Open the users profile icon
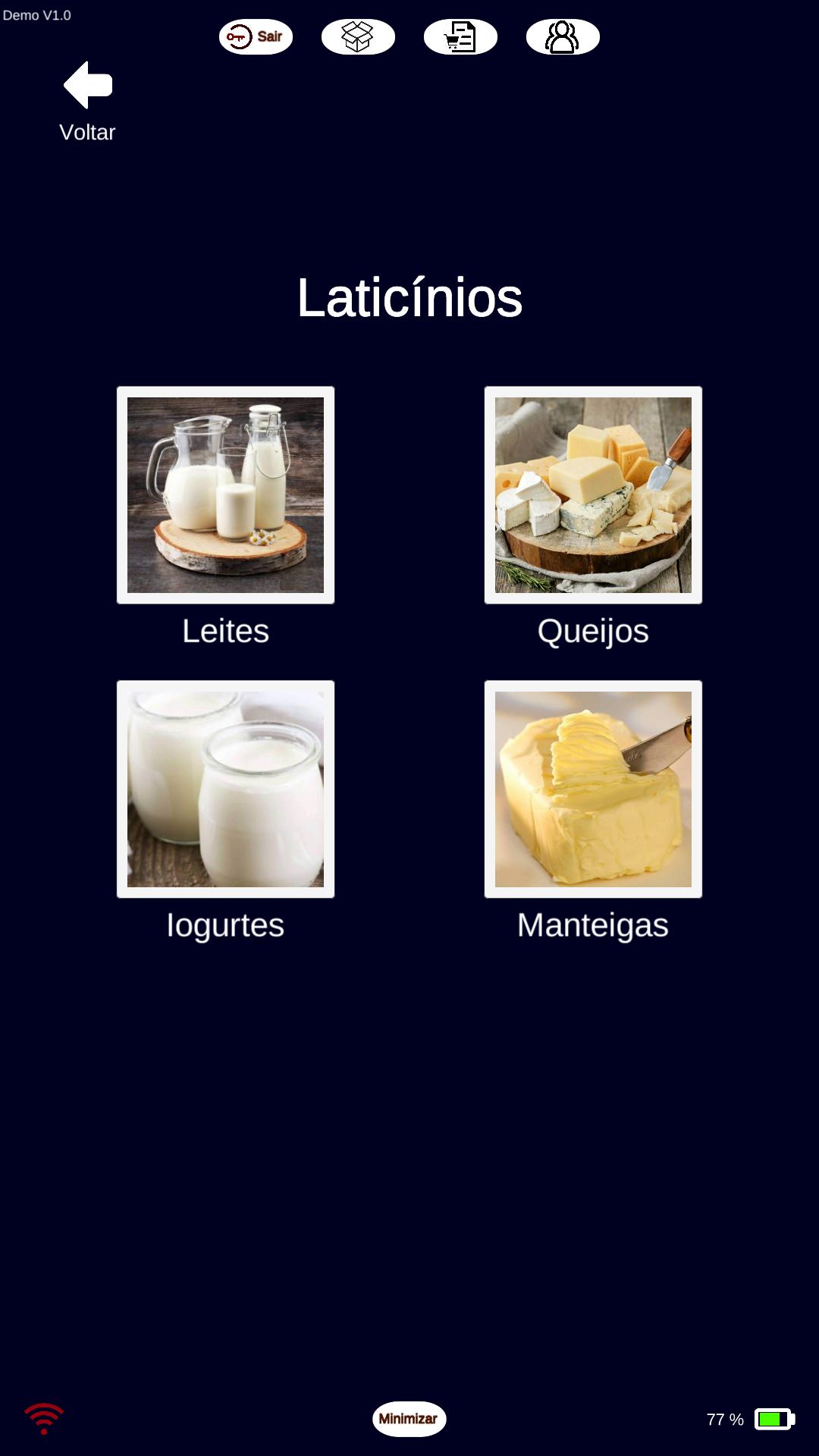The height and width of the screenshot is (1456, 819). tap(563, 36)
